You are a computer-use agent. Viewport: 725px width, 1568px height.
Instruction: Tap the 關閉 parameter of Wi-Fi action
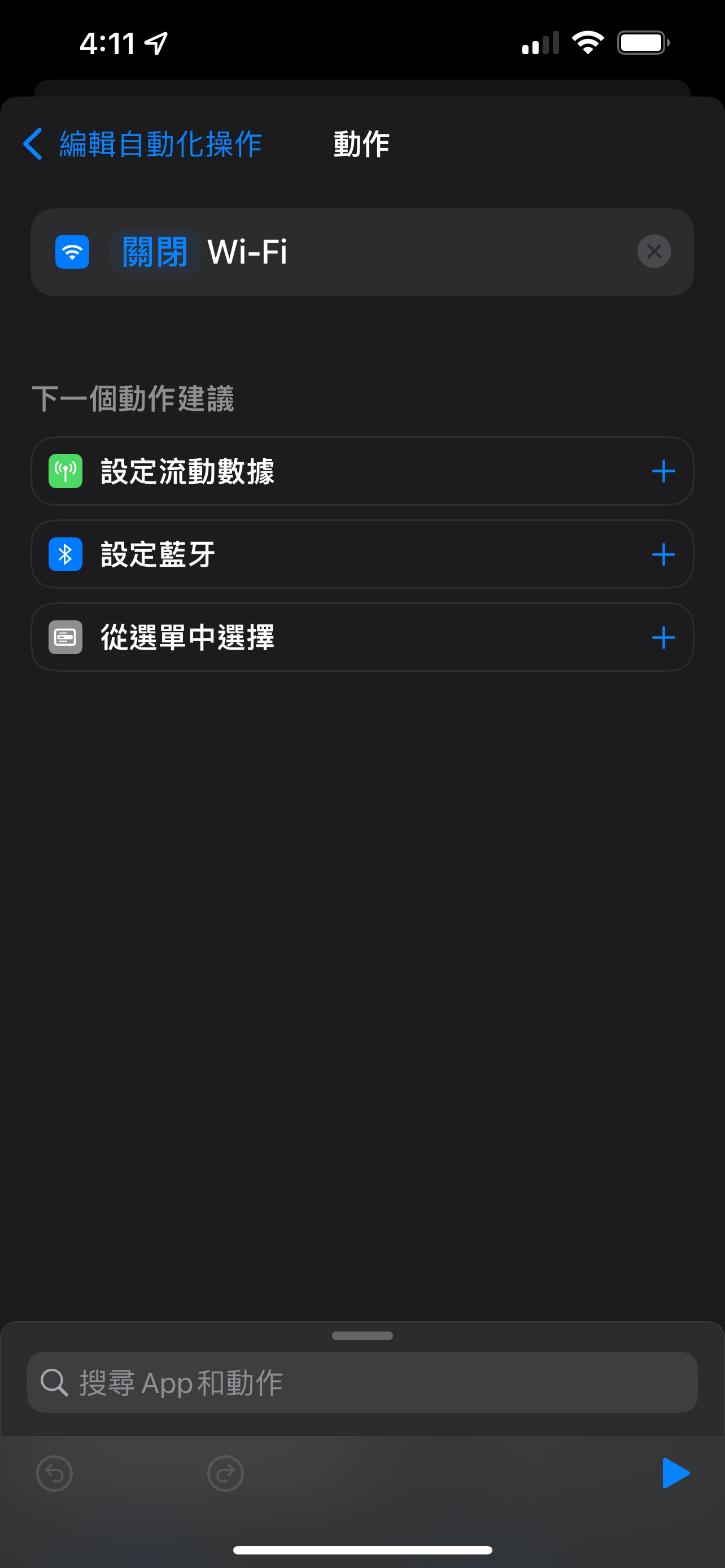(155, 251)
